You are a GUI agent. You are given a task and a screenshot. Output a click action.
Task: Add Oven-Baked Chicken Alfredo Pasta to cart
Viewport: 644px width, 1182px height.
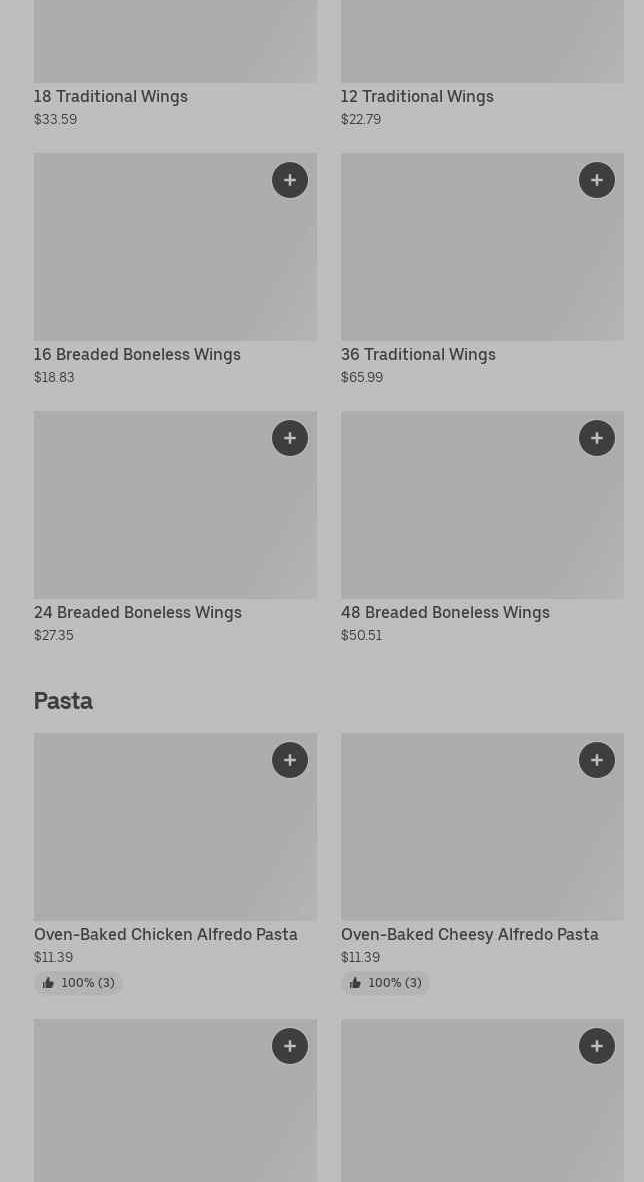click(290, 760)
